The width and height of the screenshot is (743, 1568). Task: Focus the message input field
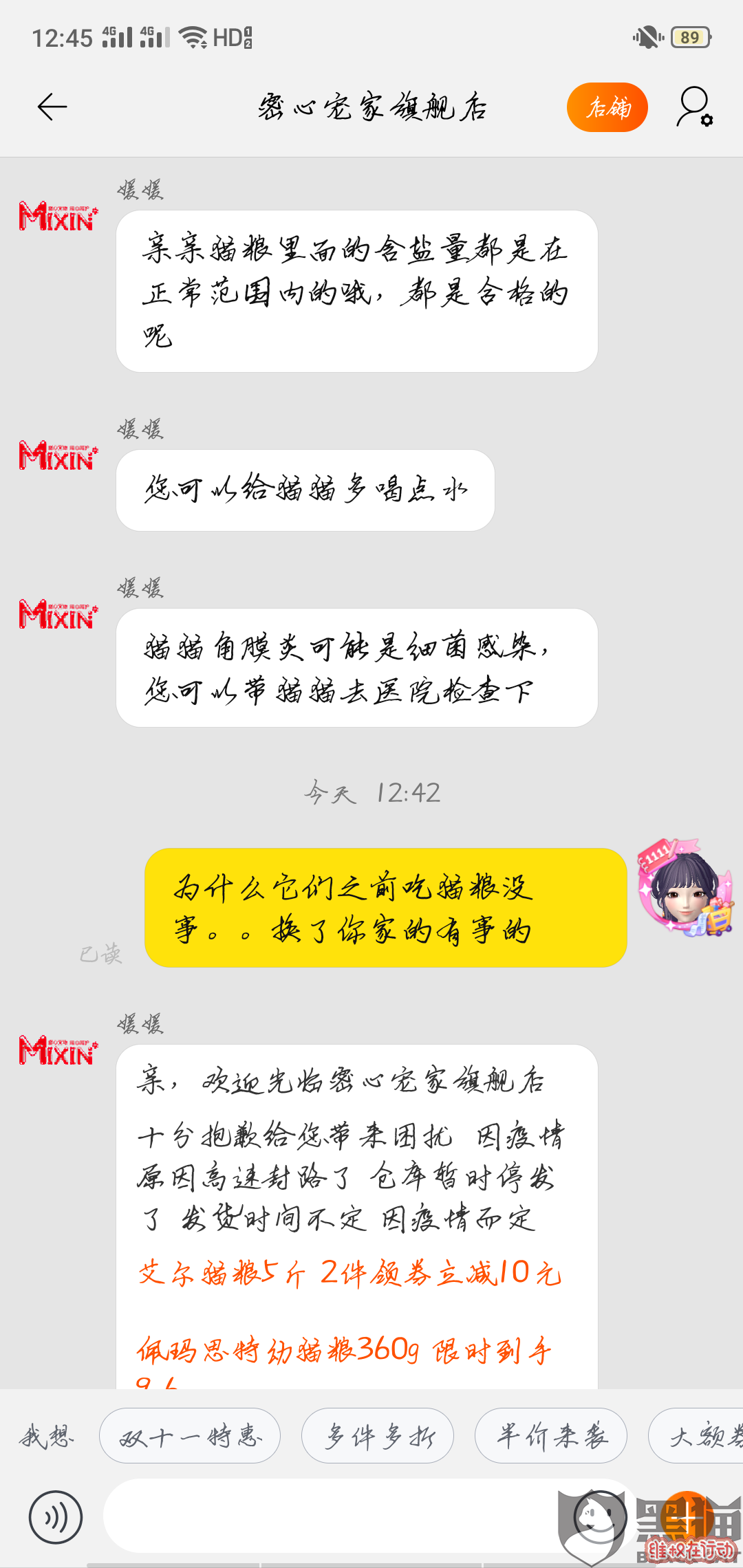coord(330,1516)
